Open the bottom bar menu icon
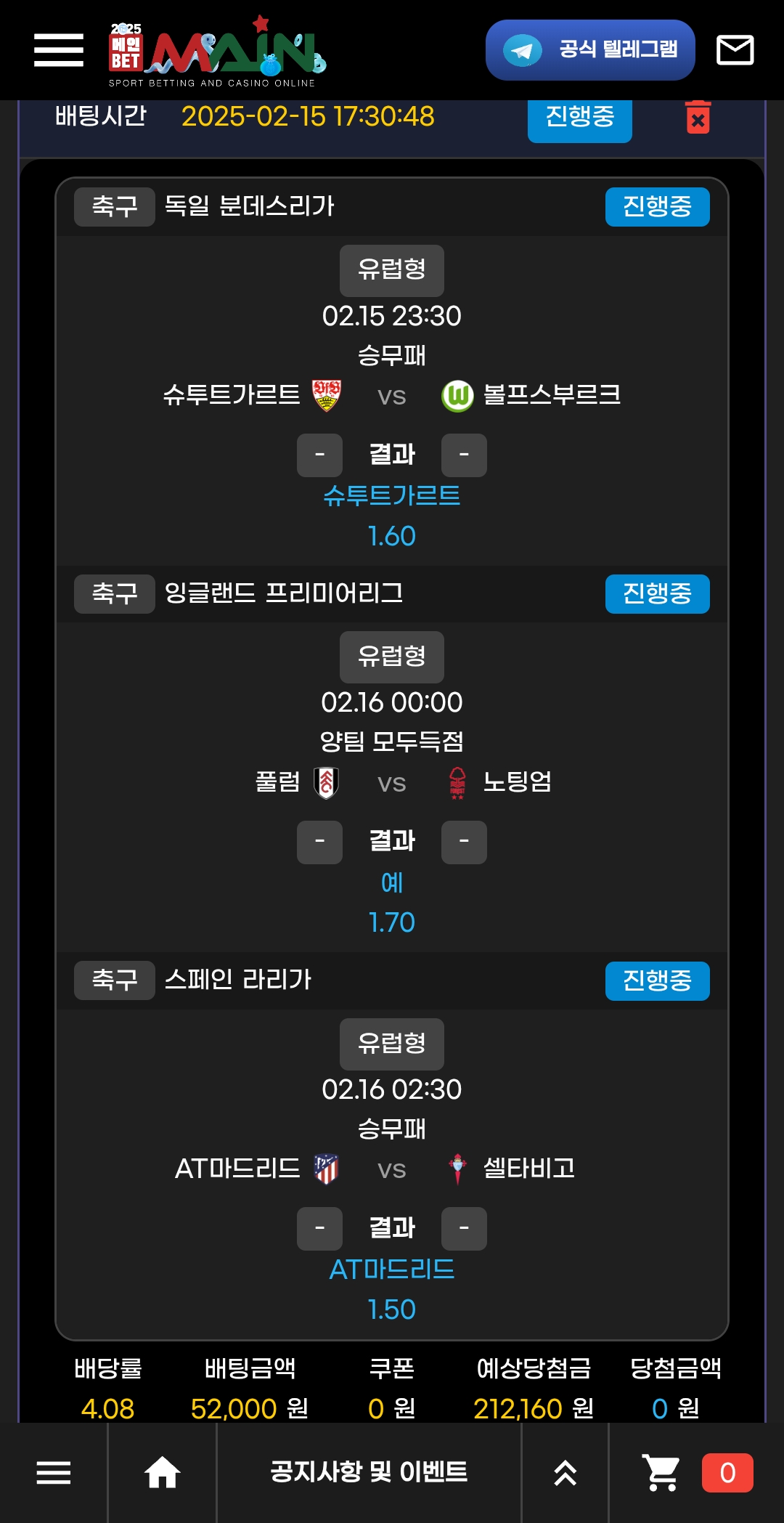Screen dimensions: 784x1523 [x=54, y=1473]
